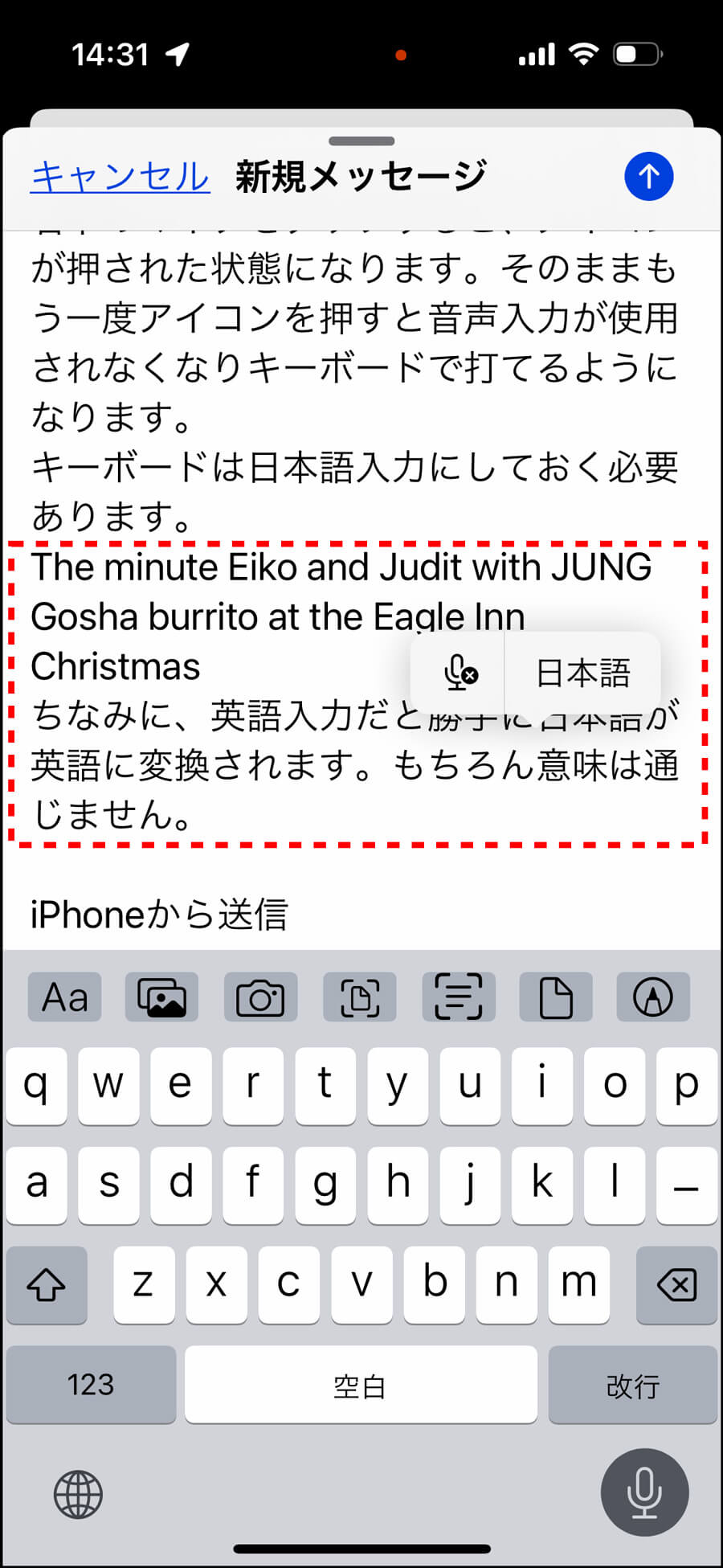Open the camera to take a photo
The height and width of the screenshot is (1568, 723).
pyautogui.click(x=260, y=997)
